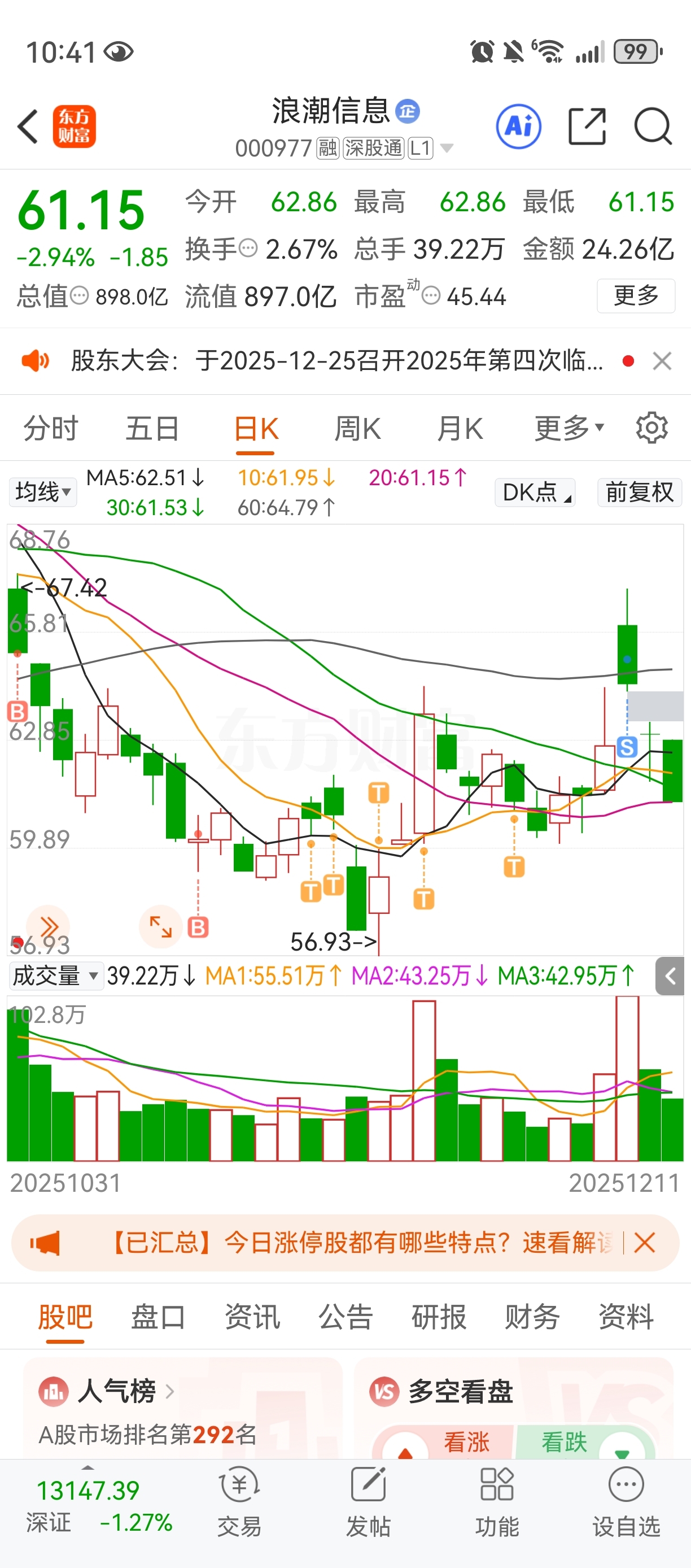The width and height of the screenshot is (691, 1568).
Task: Share this stock page
Action: pyautogui.click(x=587, y=127)
